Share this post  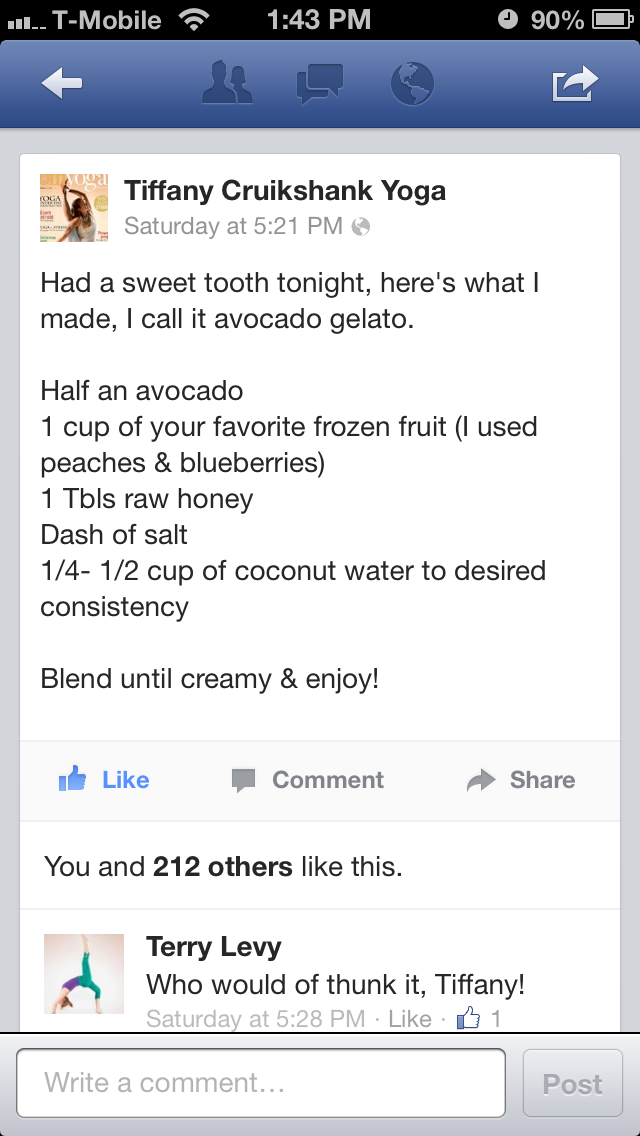click(521, 780)
